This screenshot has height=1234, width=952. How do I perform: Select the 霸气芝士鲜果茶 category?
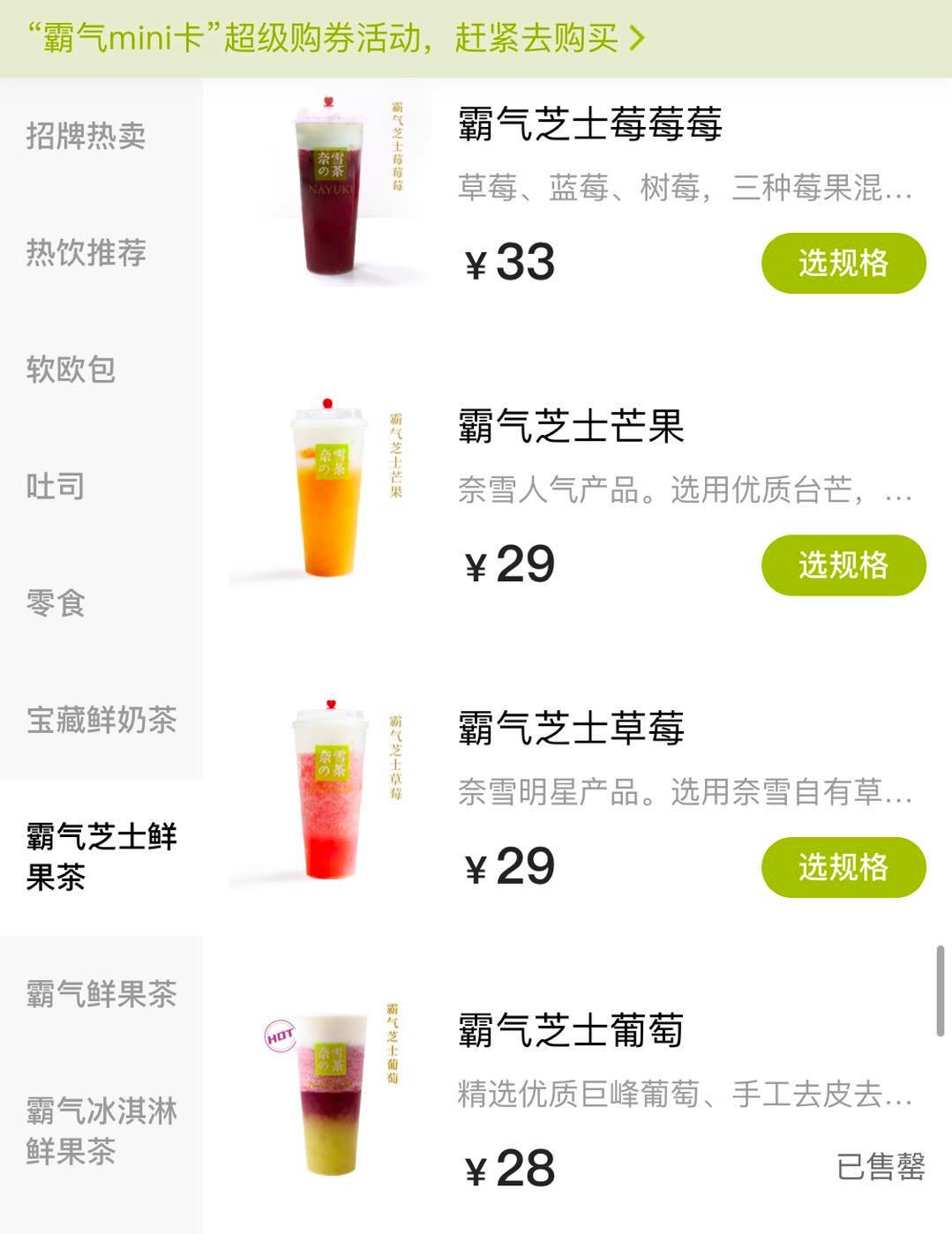pos(101,856)
